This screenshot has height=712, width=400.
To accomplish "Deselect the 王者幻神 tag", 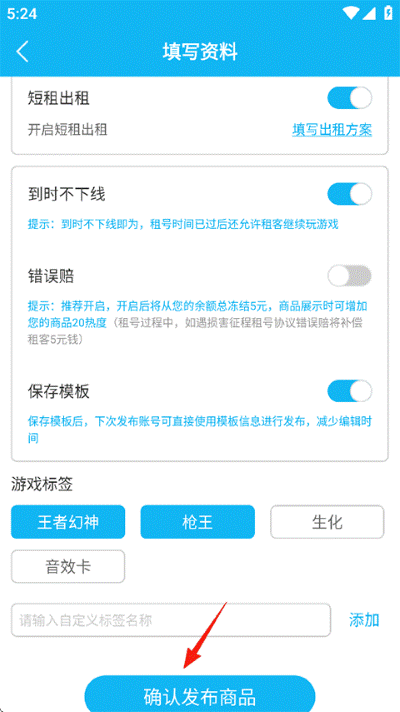I will [68, 522].
